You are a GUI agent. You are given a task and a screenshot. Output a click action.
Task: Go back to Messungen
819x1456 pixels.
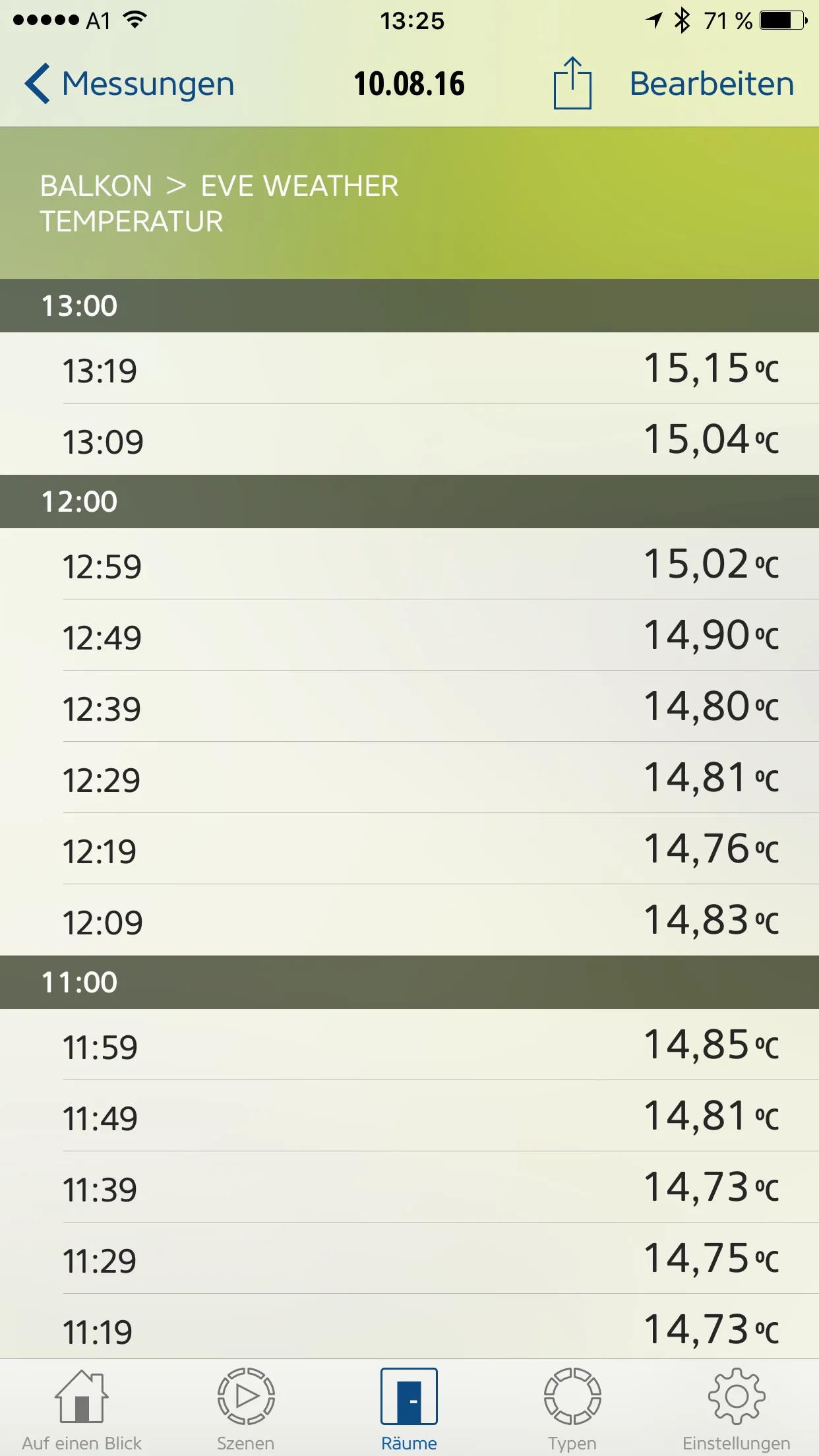coord(130,84)
